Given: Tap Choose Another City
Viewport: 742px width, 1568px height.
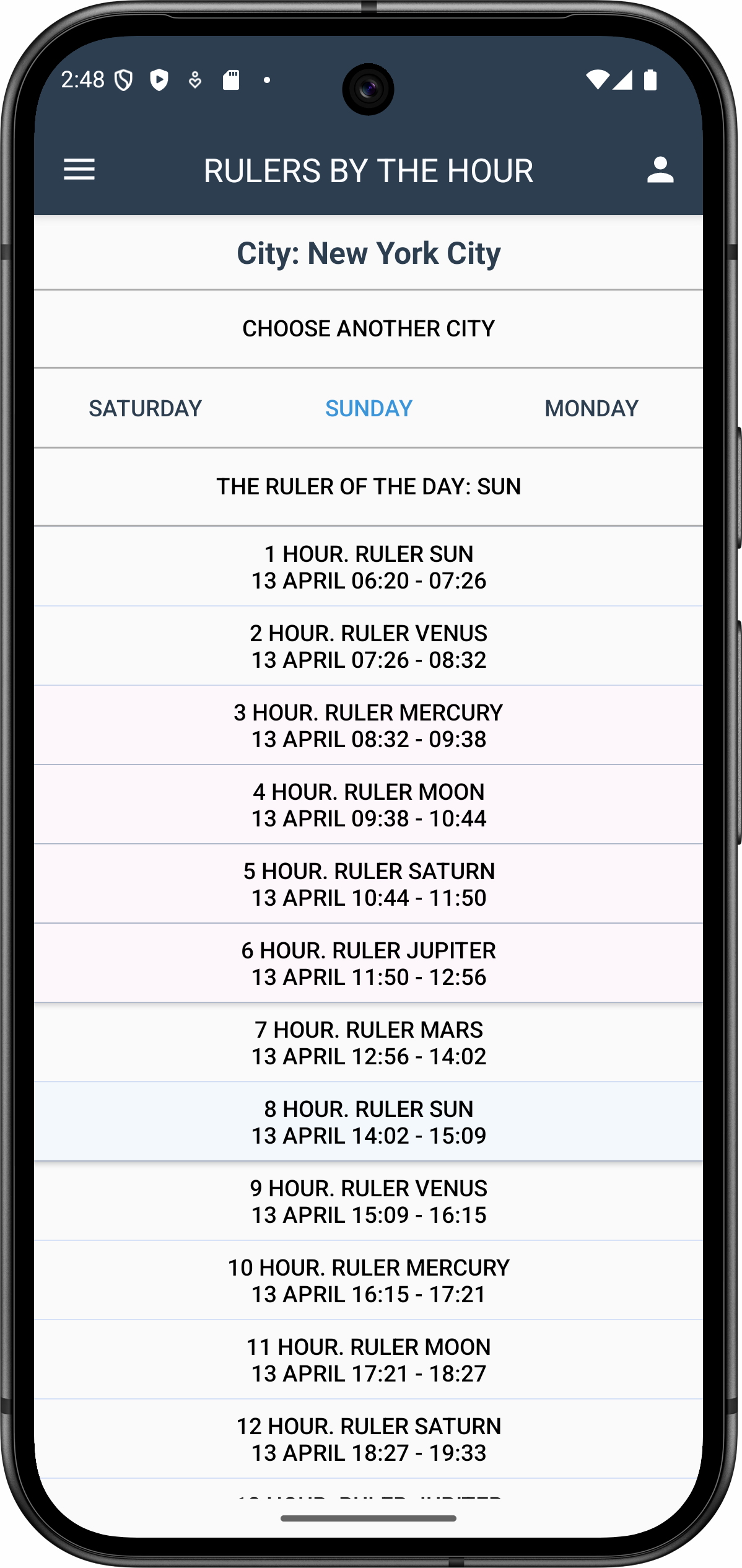Looking at the screenshot, I should [x=369, y=328].
